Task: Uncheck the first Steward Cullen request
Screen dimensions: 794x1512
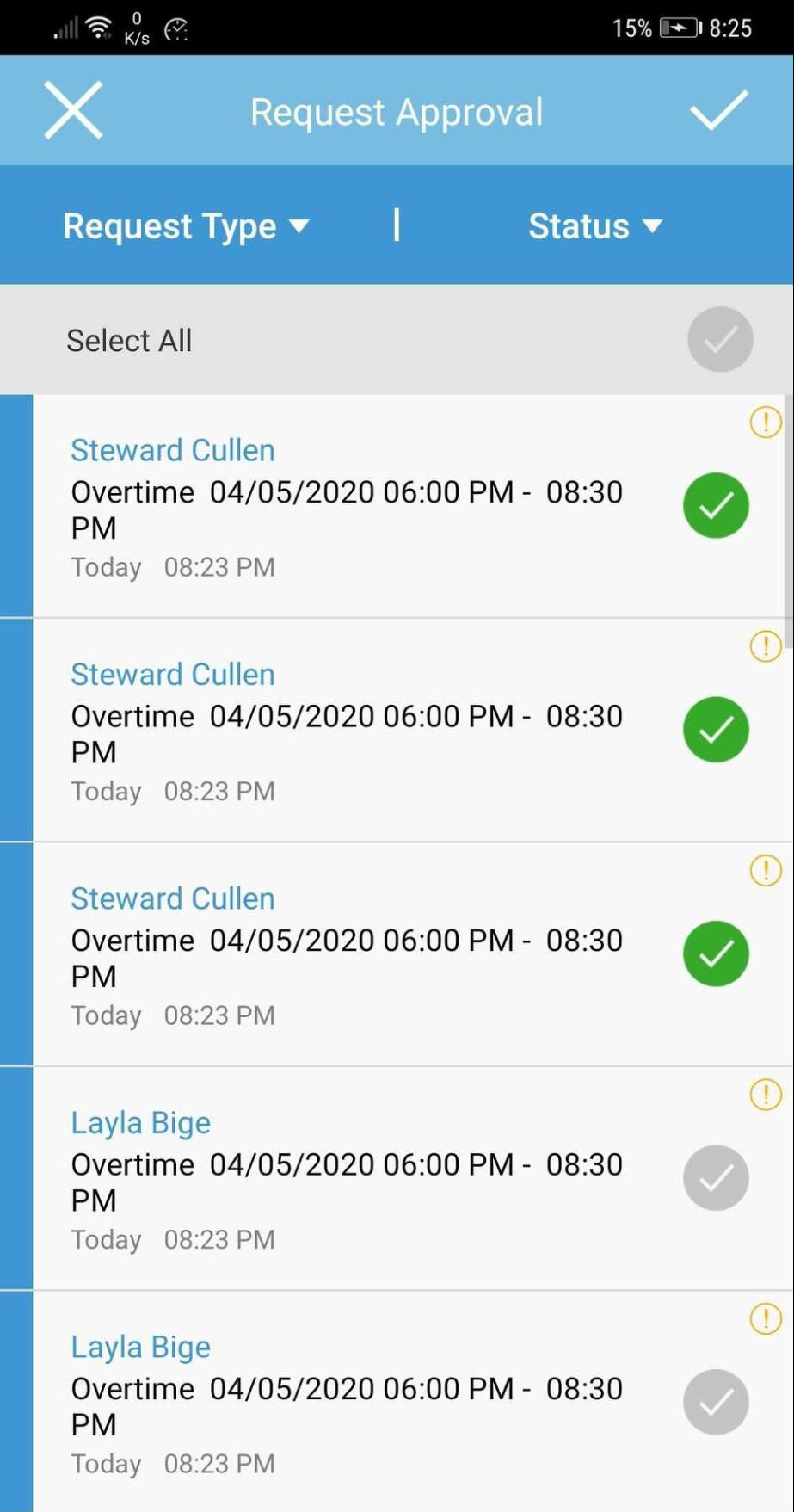Action: click(x=716, y=505)
